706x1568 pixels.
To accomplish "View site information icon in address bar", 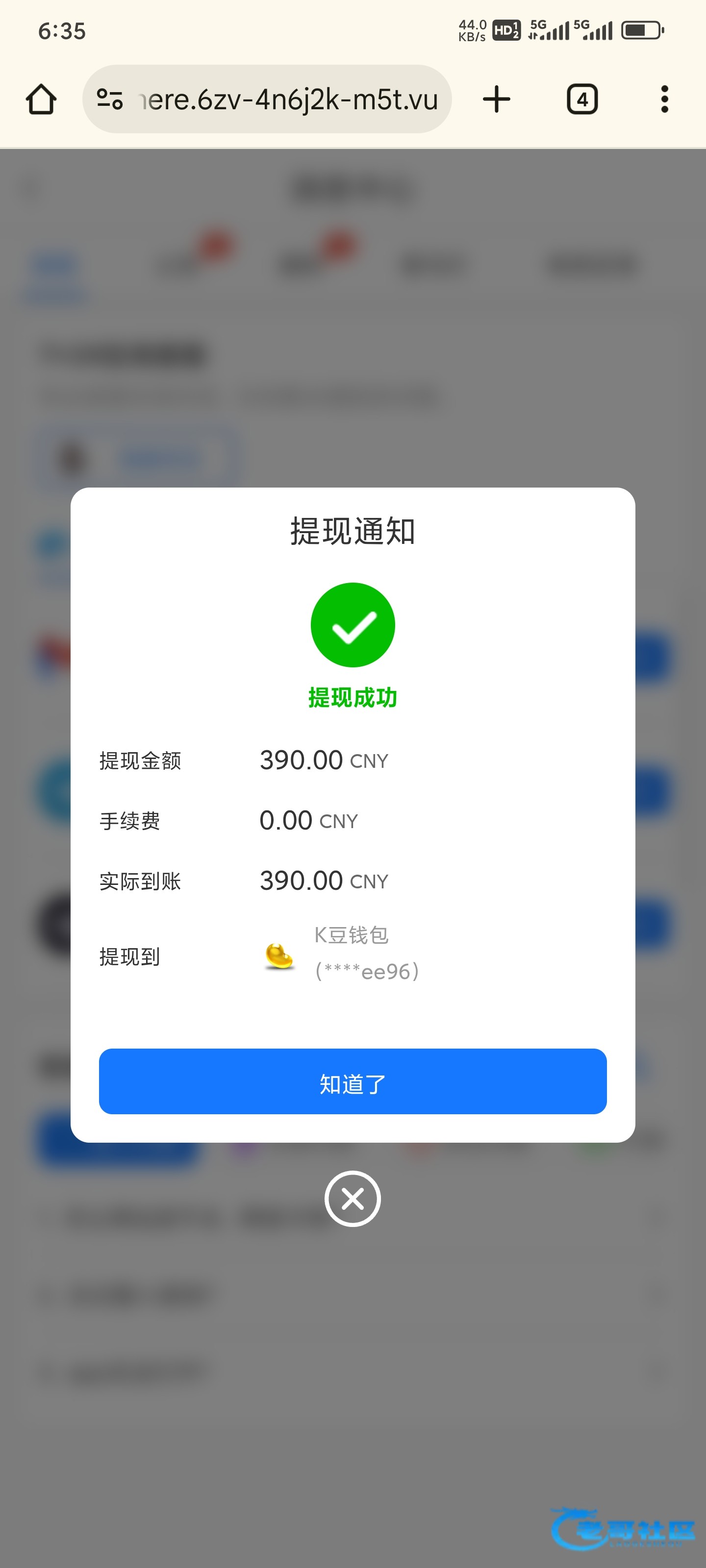I will click(110, 99).
